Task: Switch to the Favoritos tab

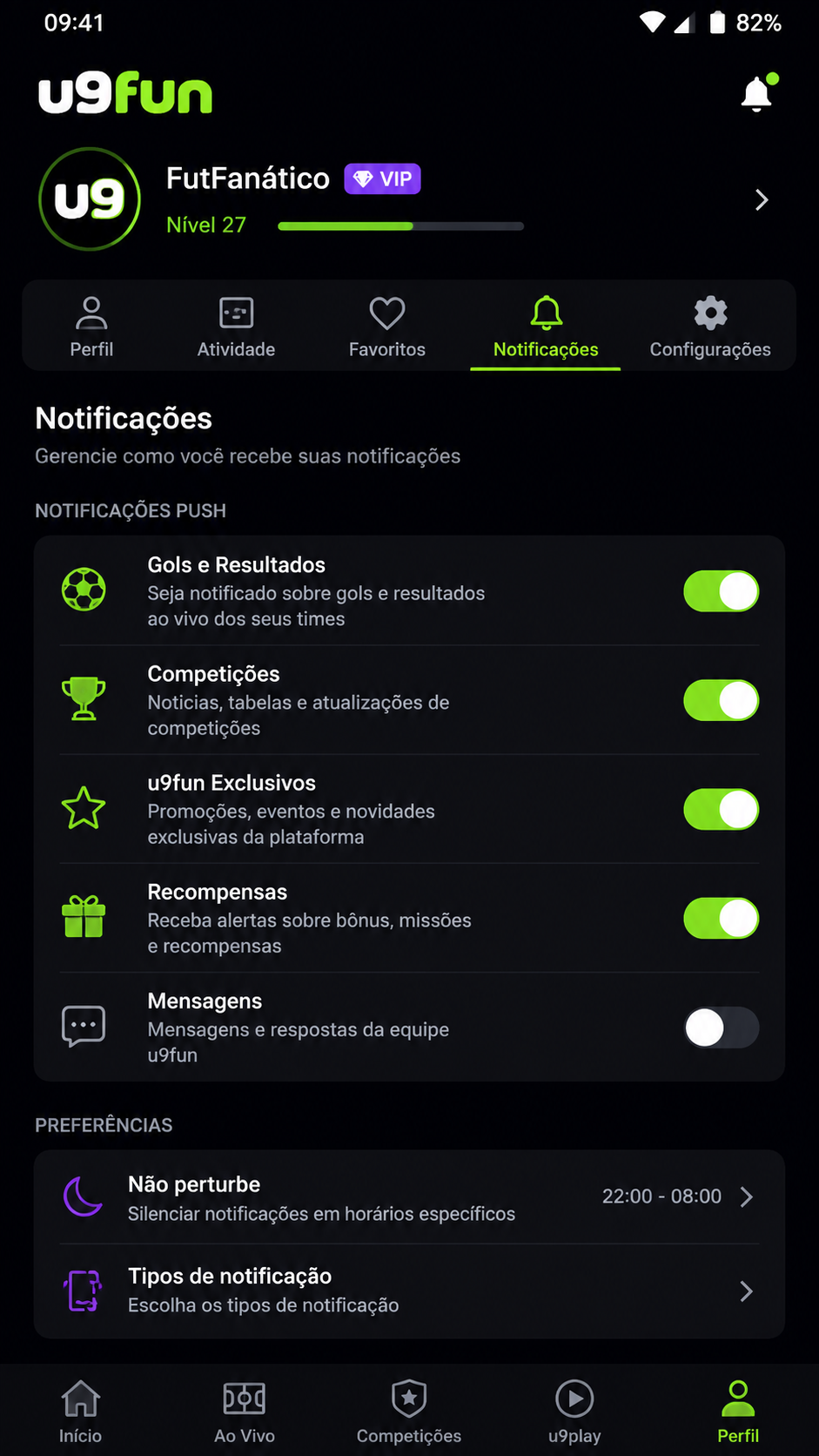Action: click(387, 327)
